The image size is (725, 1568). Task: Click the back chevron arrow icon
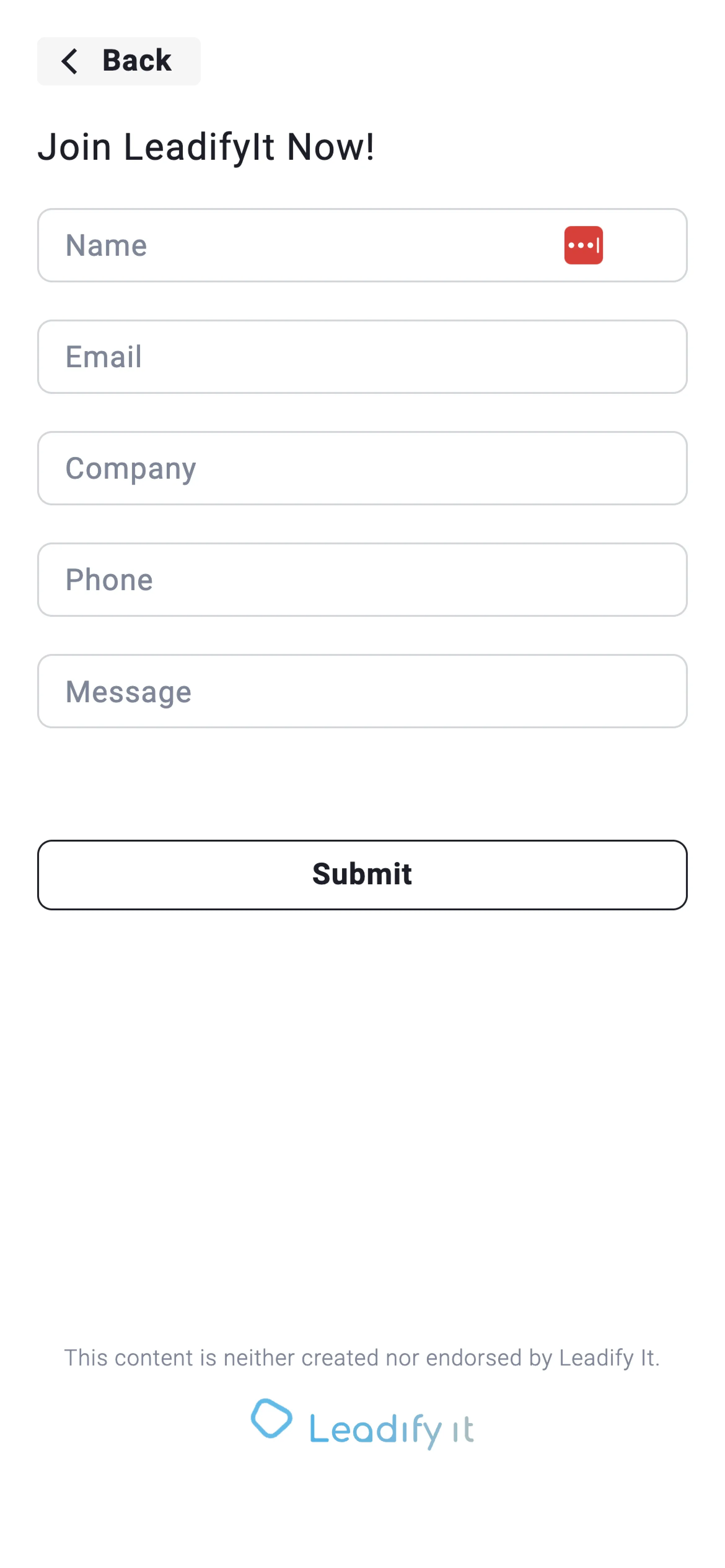pyautogui.click(x=70, y=60)
